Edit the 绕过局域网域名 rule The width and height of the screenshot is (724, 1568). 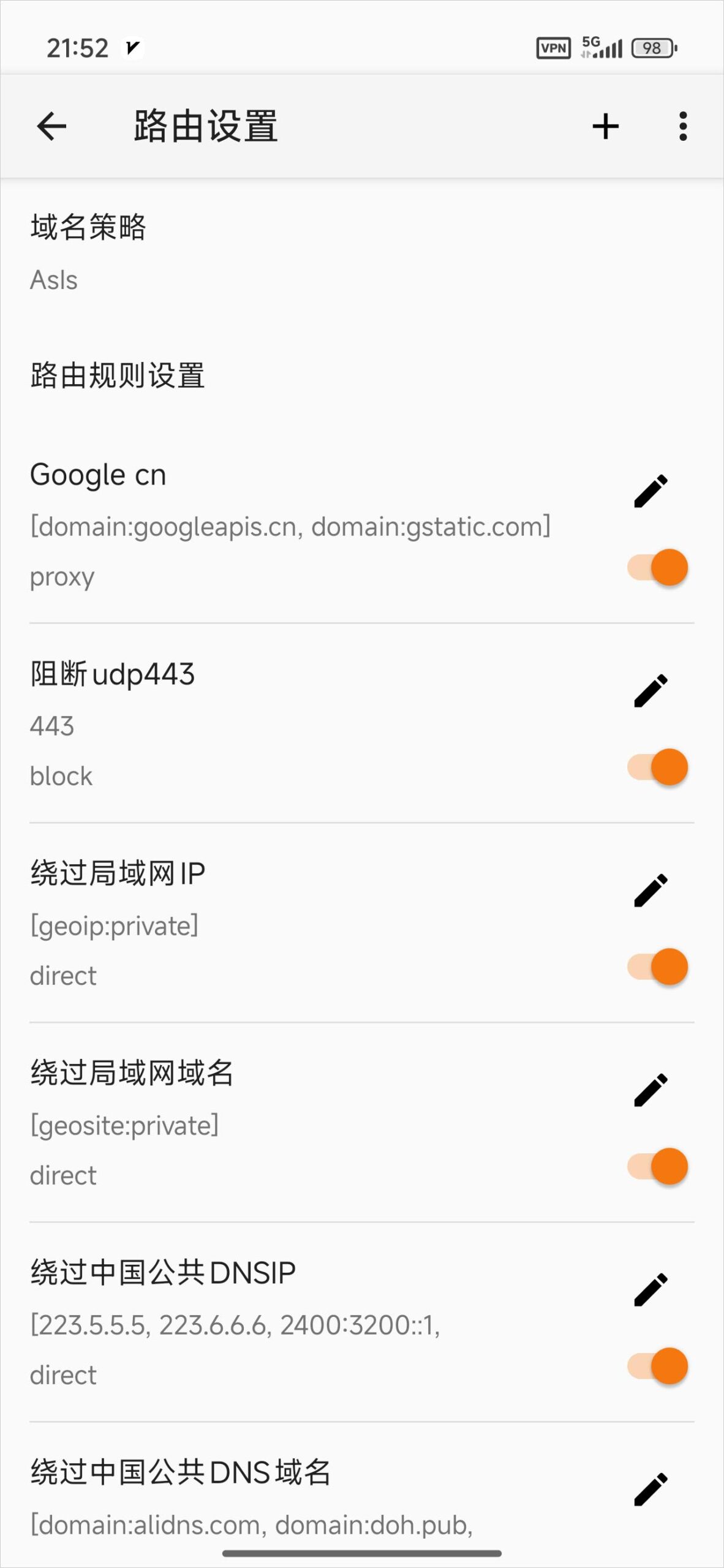[650, 1090]
